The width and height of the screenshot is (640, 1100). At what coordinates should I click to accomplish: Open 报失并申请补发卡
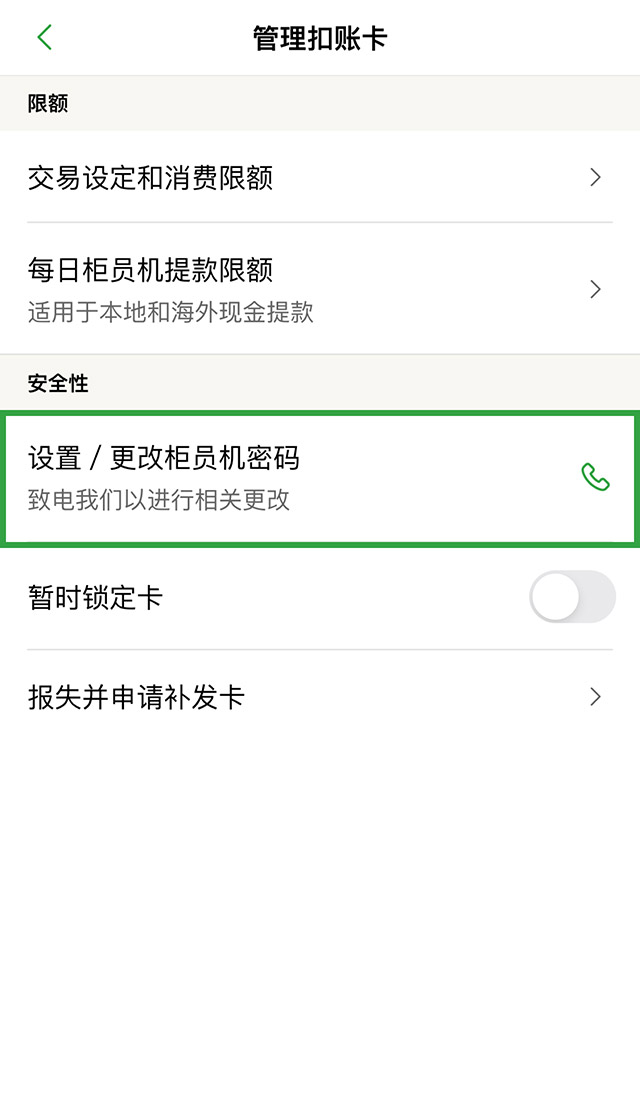(320, 697)
